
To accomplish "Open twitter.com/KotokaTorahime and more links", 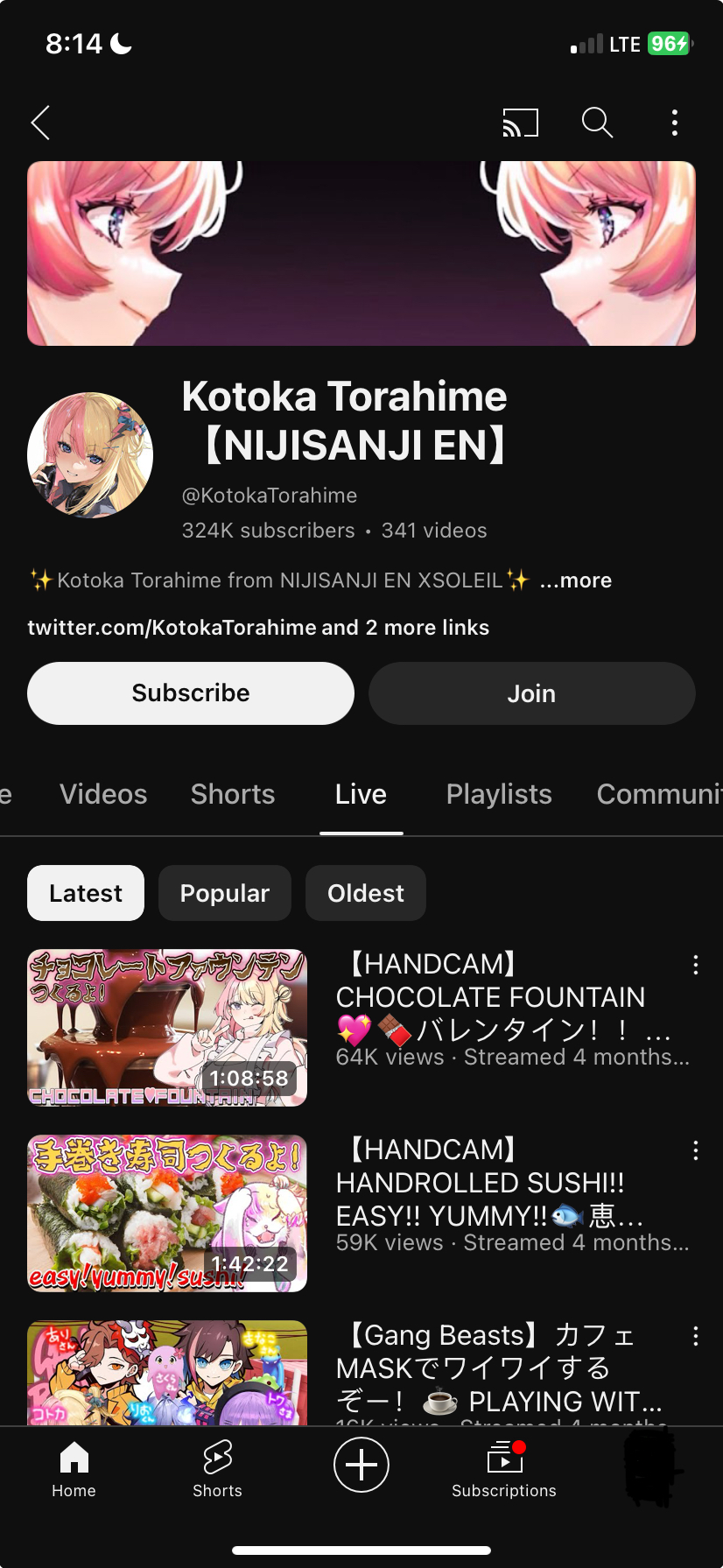I will point(258,628).
